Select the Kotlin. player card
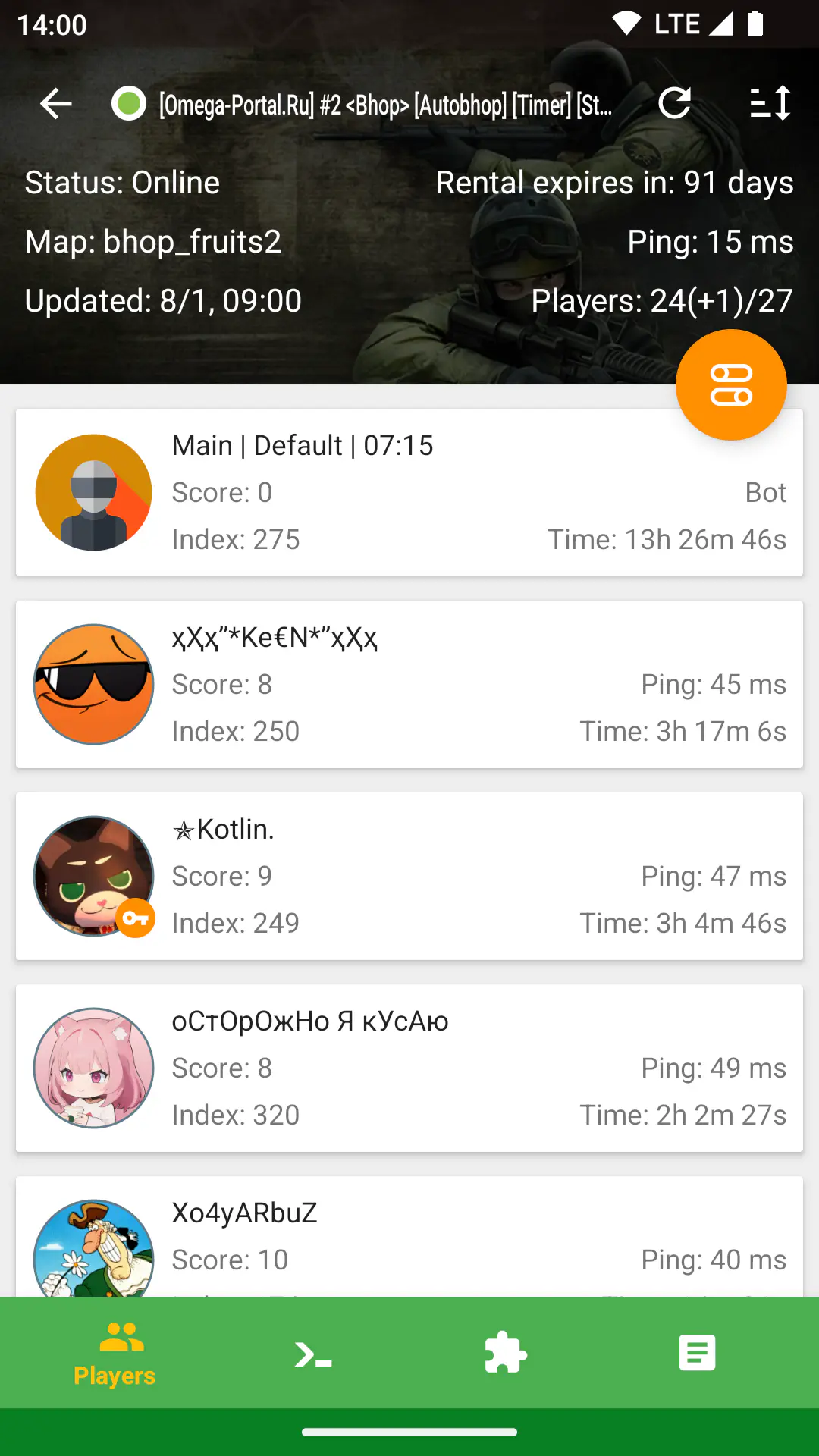 [x=409, y=877]
